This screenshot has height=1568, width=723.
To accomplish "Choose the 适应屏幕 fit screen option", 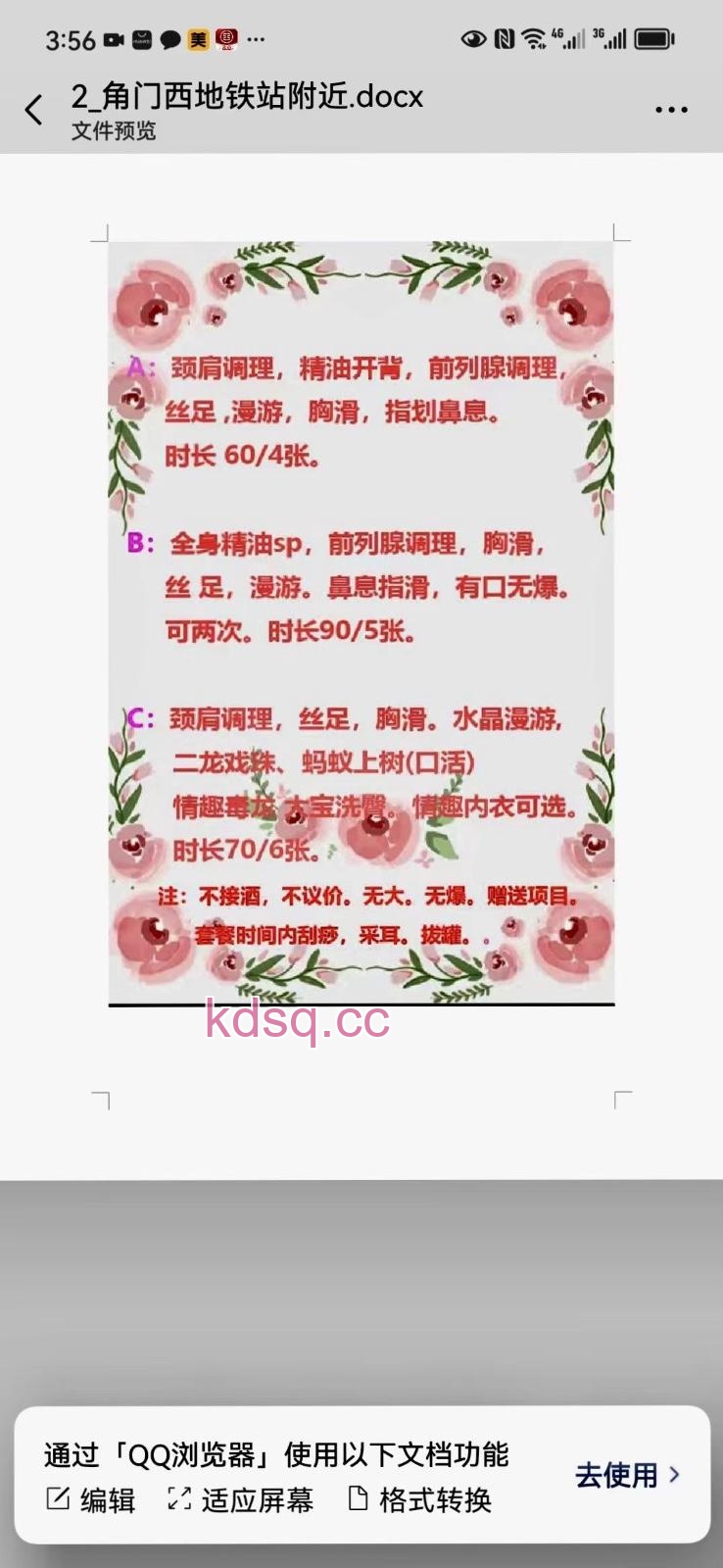I will coord(241,1499).
